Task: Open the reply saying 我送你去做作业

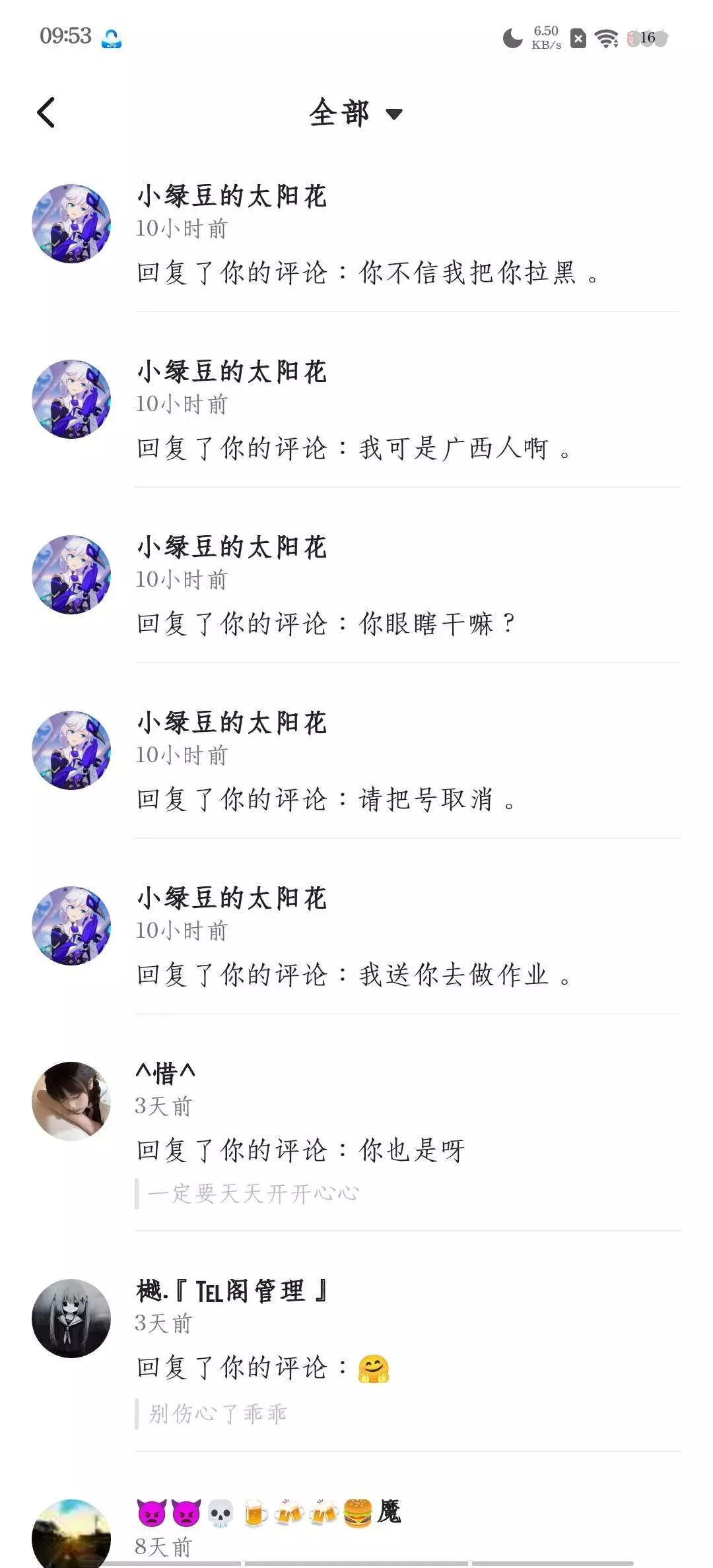Action: 354,975
